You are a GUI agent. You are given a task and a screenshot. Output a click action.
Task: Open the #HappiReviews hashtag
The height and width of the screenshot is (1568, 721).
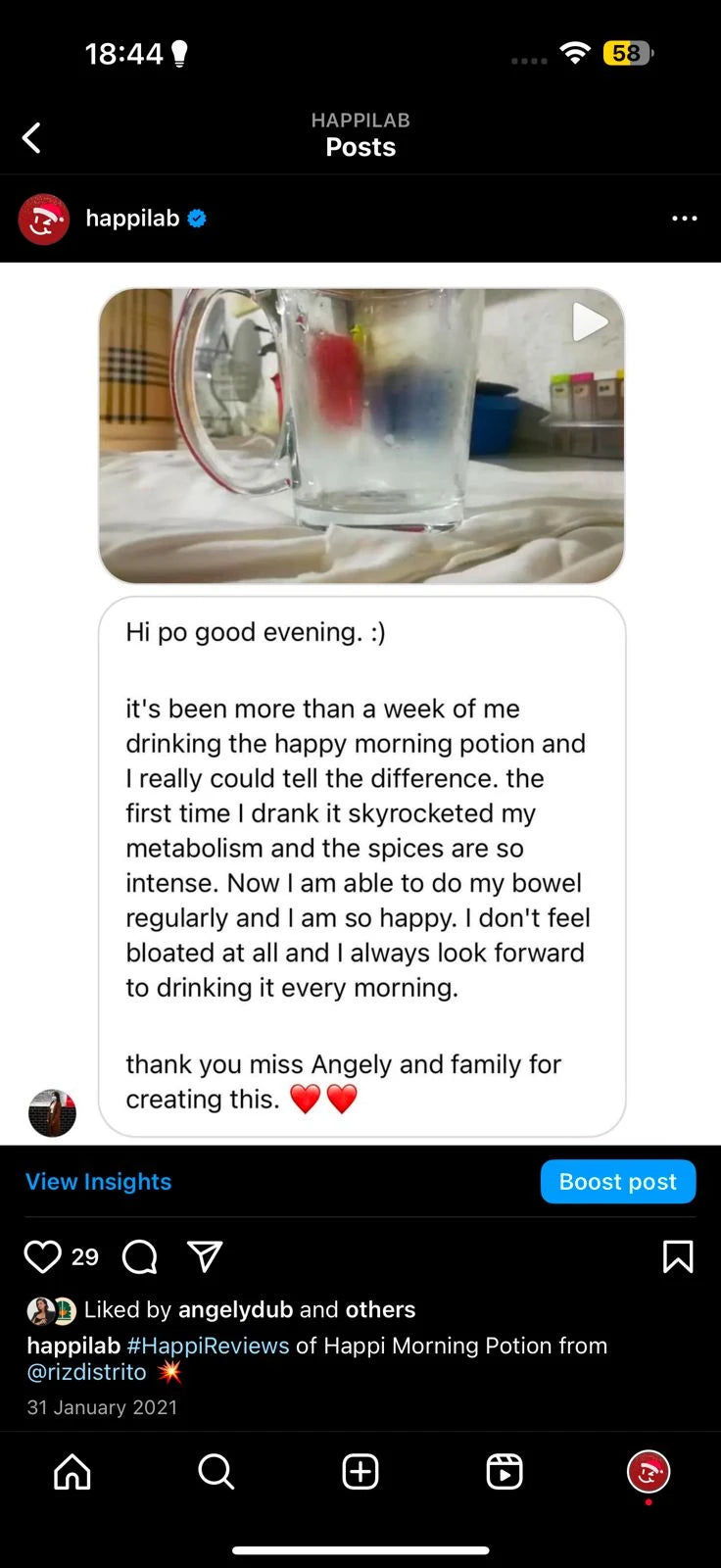(208, 1346)
